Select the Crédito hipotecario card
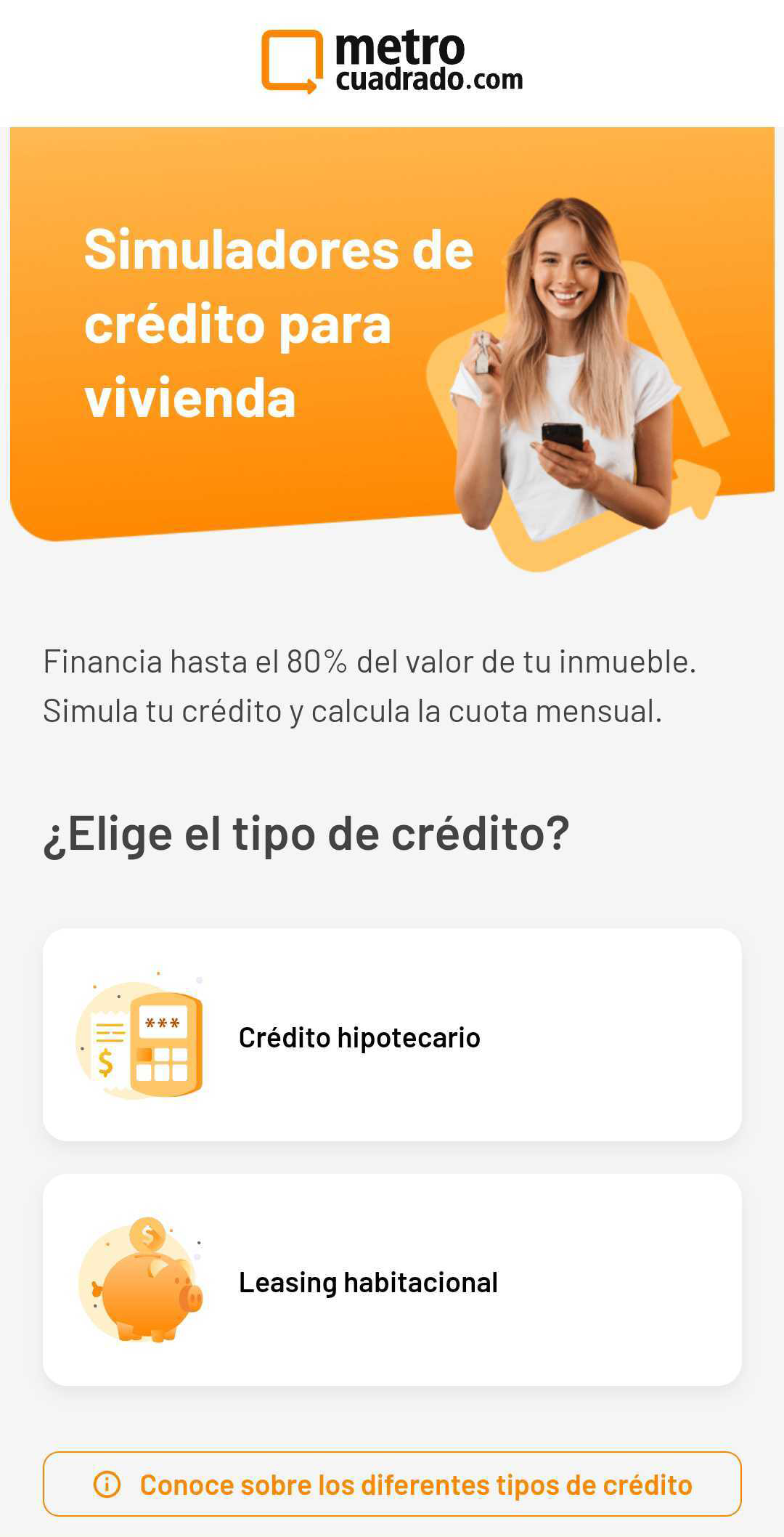The width and height of the screenshot is (784, 1537). [x=392, y=1035]
